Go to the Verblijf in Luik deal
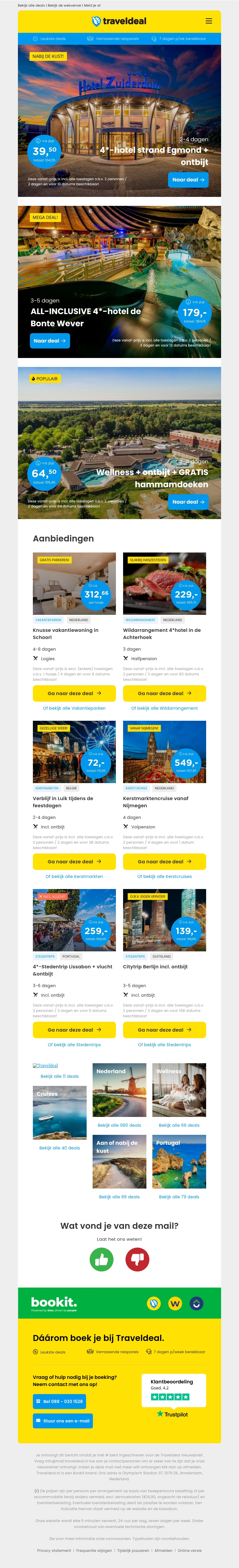239x1568 pixels. tap(74, 861)
